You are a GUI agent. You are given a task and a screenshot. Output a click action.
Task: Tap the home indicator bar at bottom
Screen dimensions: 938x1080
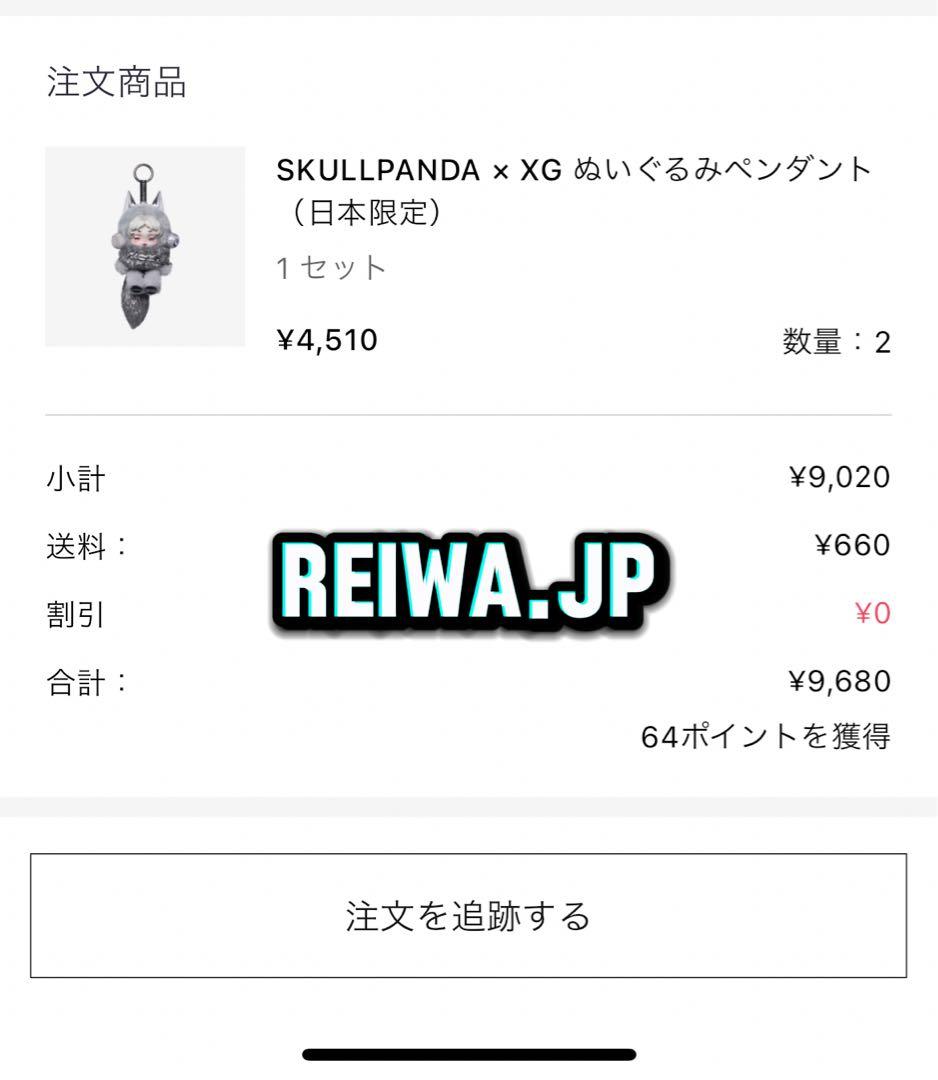pyautogui.click(x=469, y=1050)
